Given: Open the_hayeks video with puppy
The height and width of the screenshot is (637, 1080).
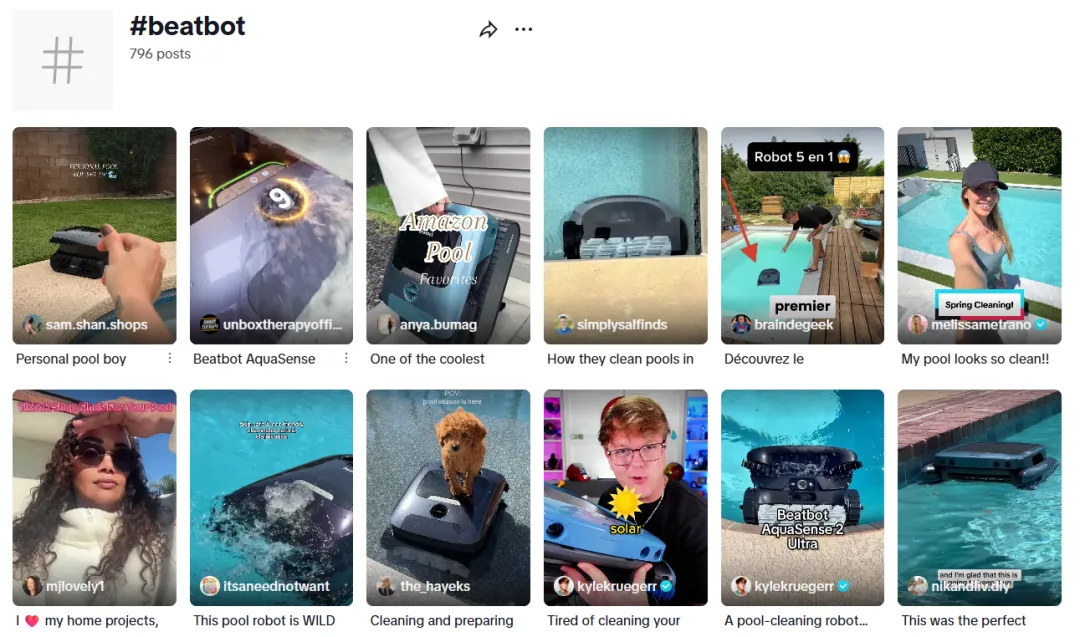Looking at the screenshot, I should 448,497.
